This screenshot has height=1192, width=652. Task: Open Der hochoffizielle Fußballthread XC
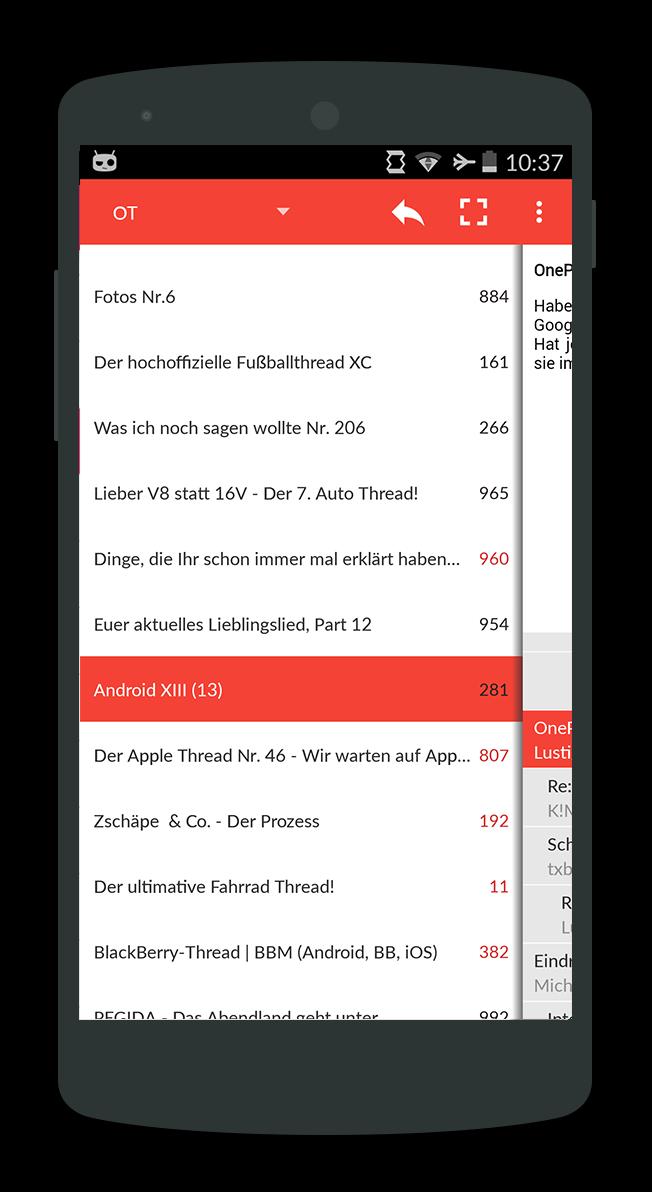300,362
